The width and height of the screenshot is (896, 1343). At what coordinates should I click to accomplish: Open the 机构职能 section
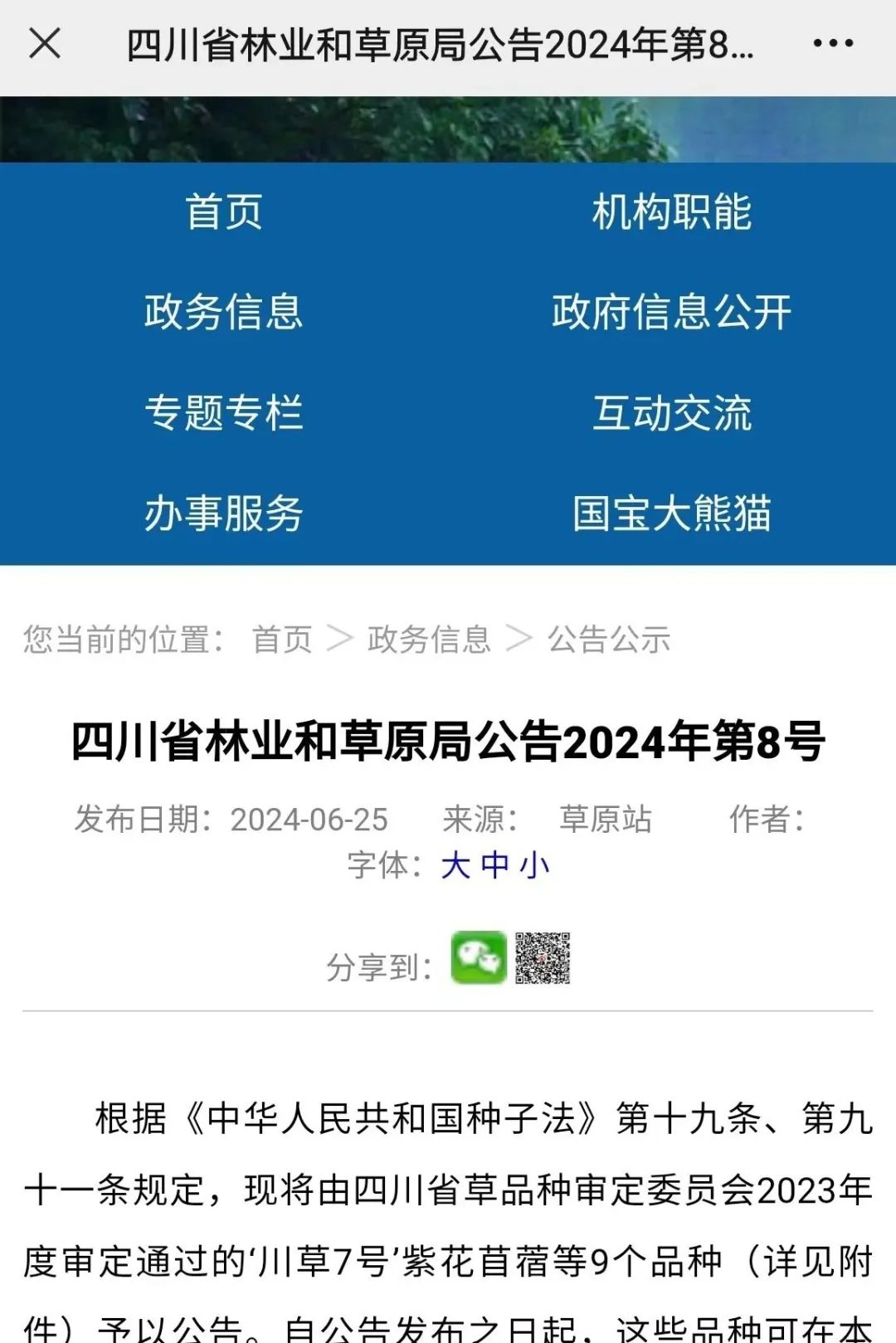click(x=671, y=212)
